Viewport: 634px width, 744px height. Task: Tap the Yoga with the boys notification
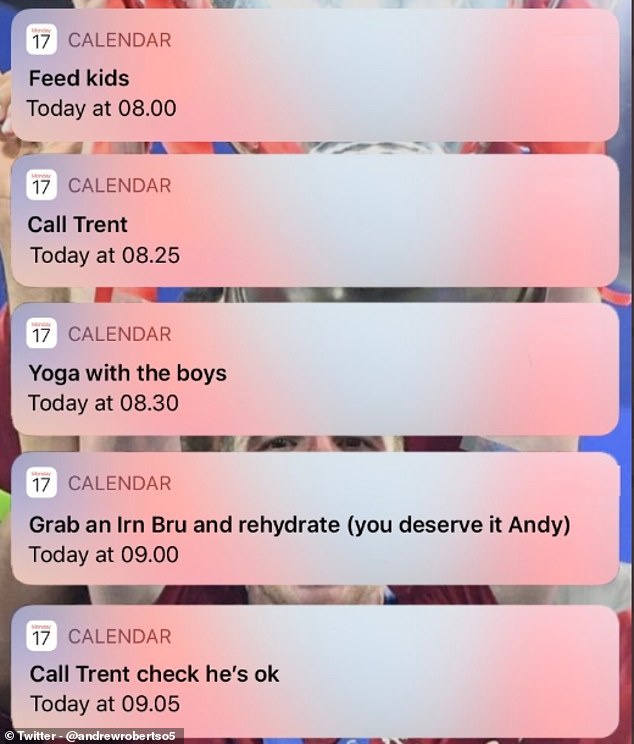314,371
